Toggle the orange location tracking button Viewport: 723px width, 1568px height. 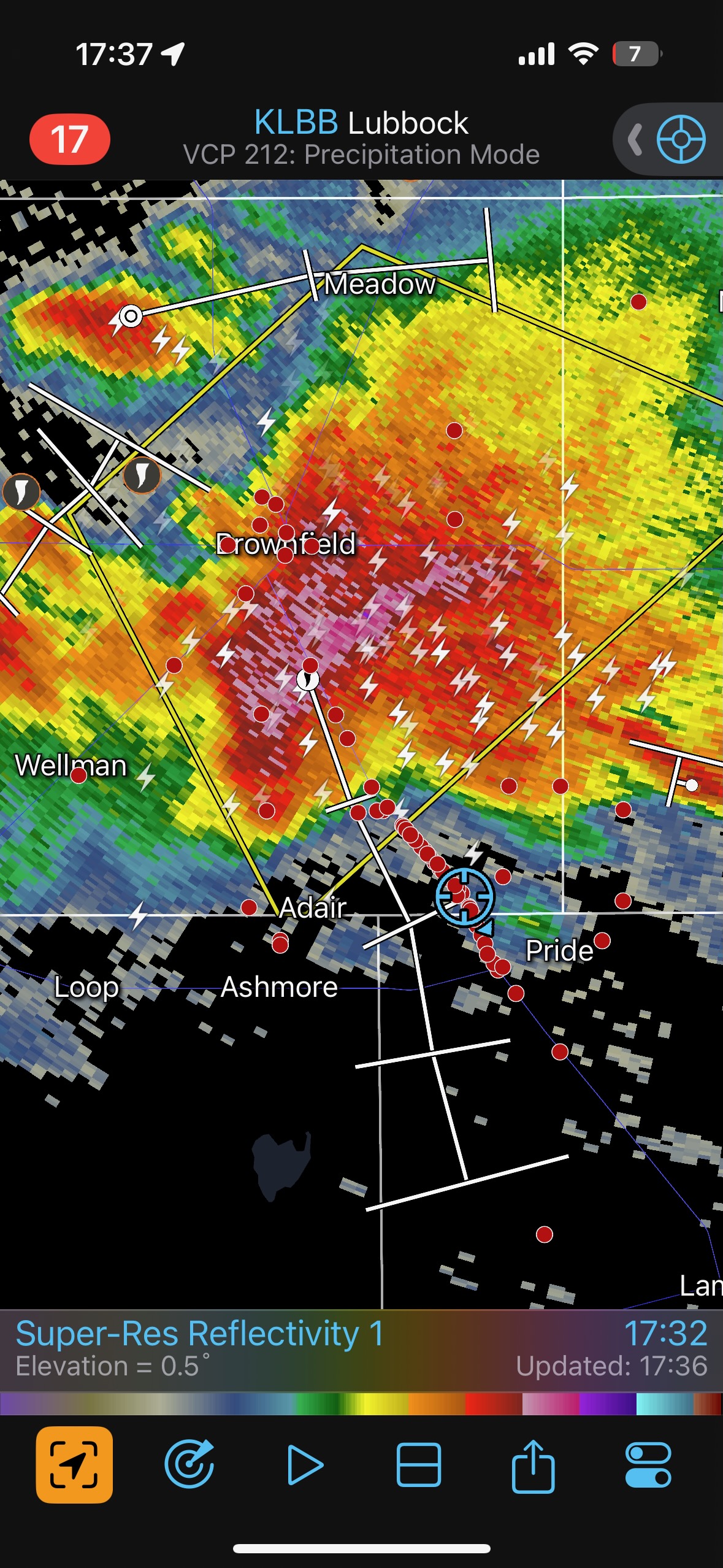[x=74, y=1465]
